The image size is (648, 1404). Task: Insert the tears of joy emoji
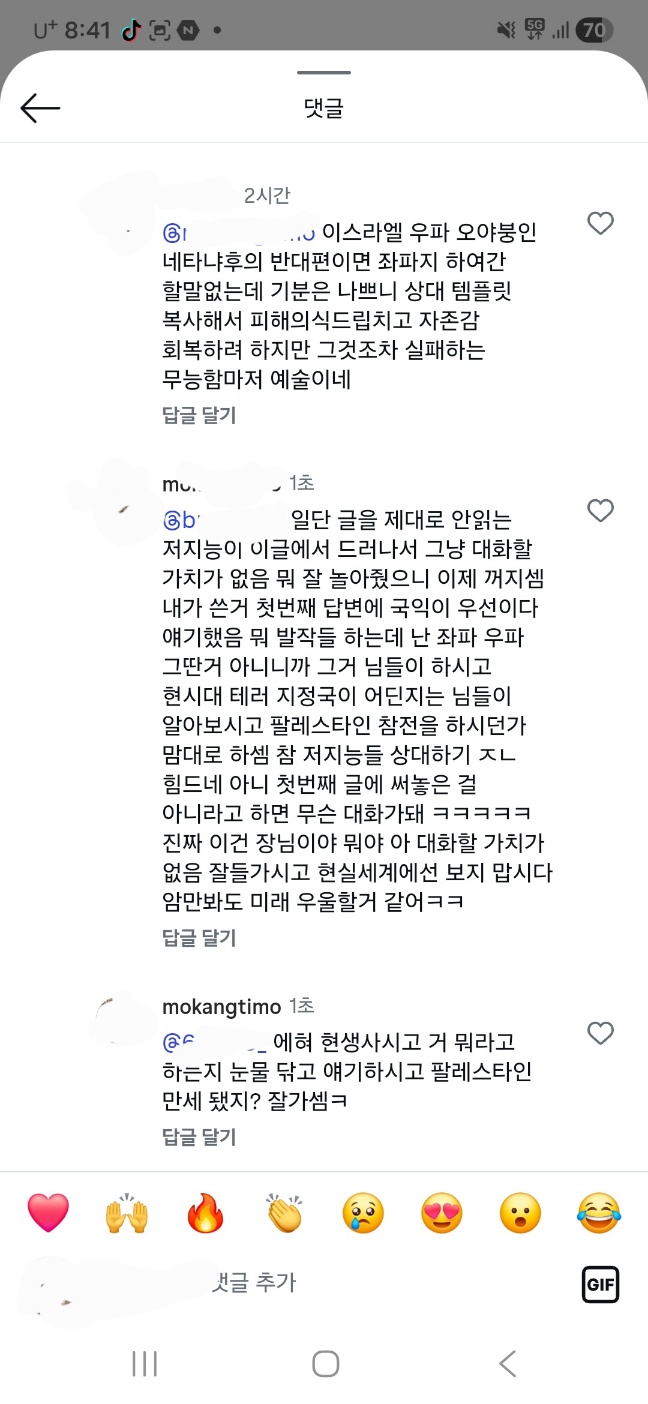[599, 1213]
